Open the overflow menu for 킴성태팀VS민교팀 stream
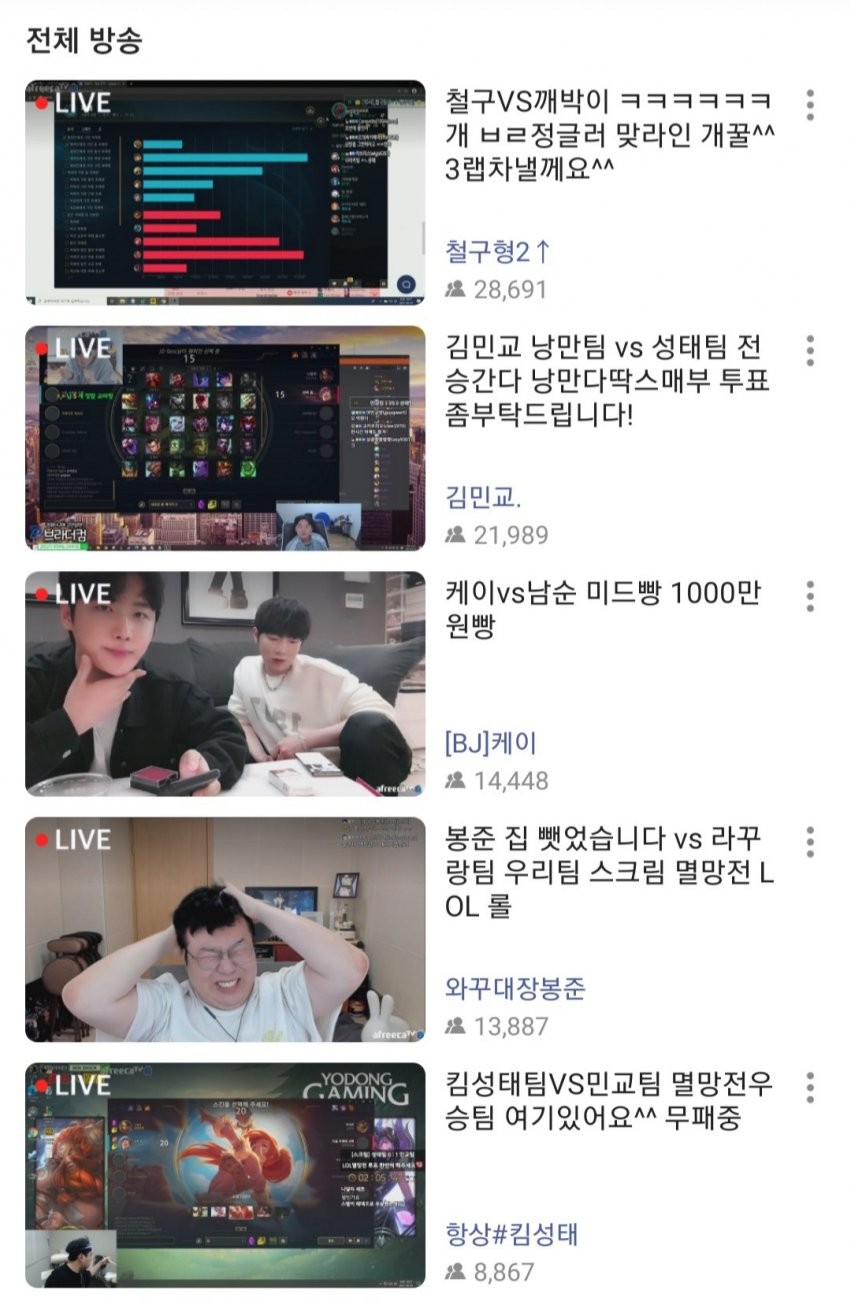 coord(810,1087)
